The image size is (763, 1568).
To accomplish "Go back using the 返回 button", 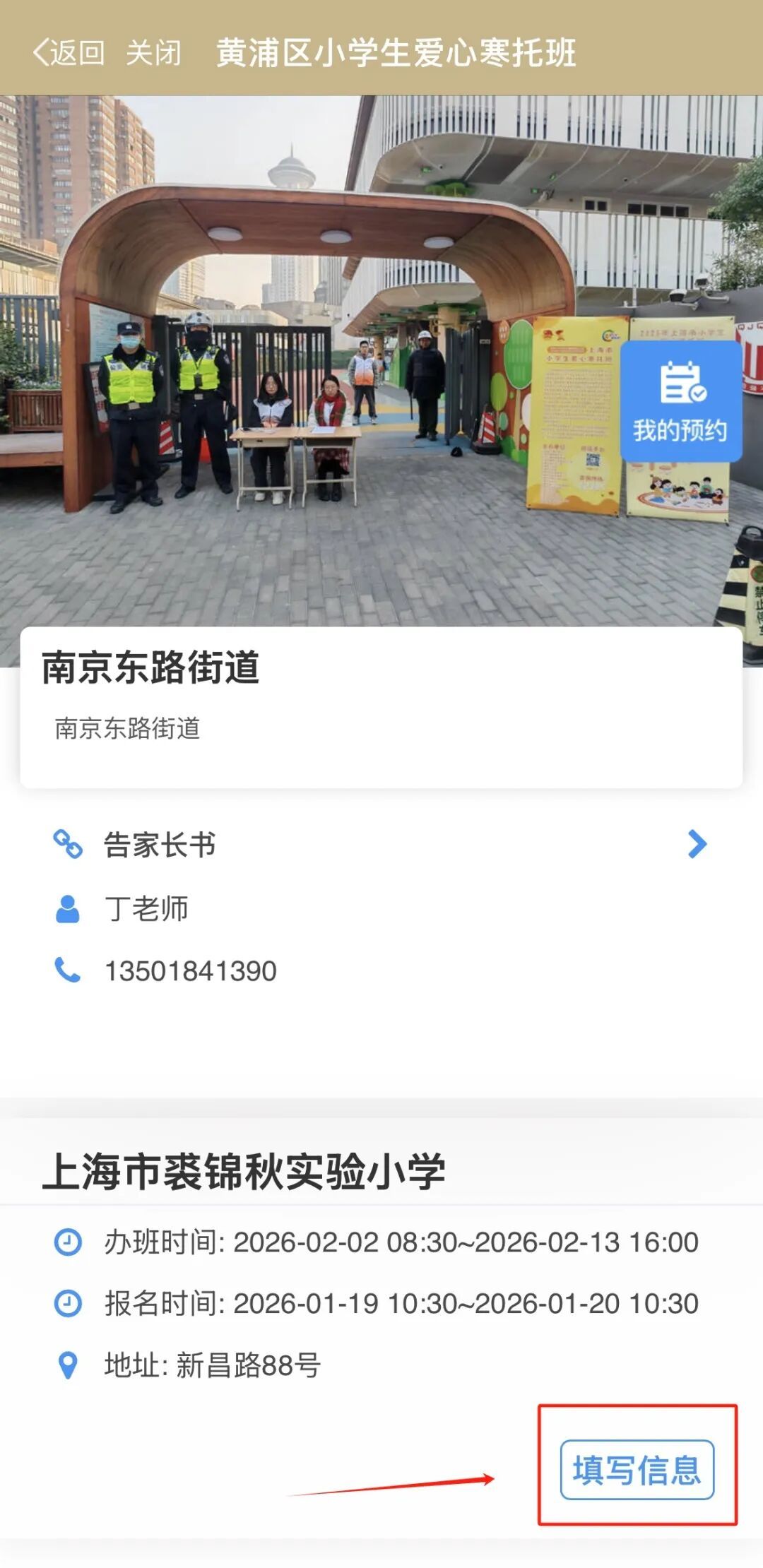I will point(69,53).
